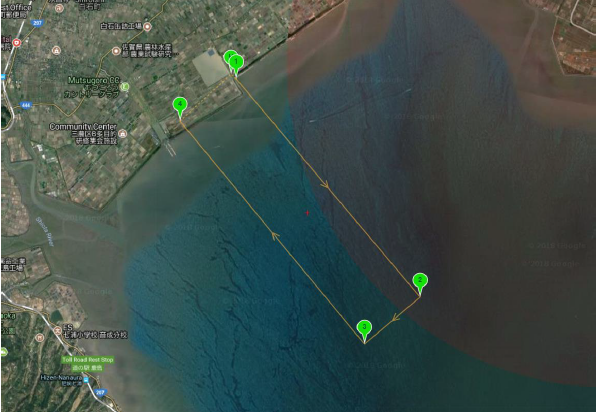Select waypoint marker 4

(x=180, y=106)
